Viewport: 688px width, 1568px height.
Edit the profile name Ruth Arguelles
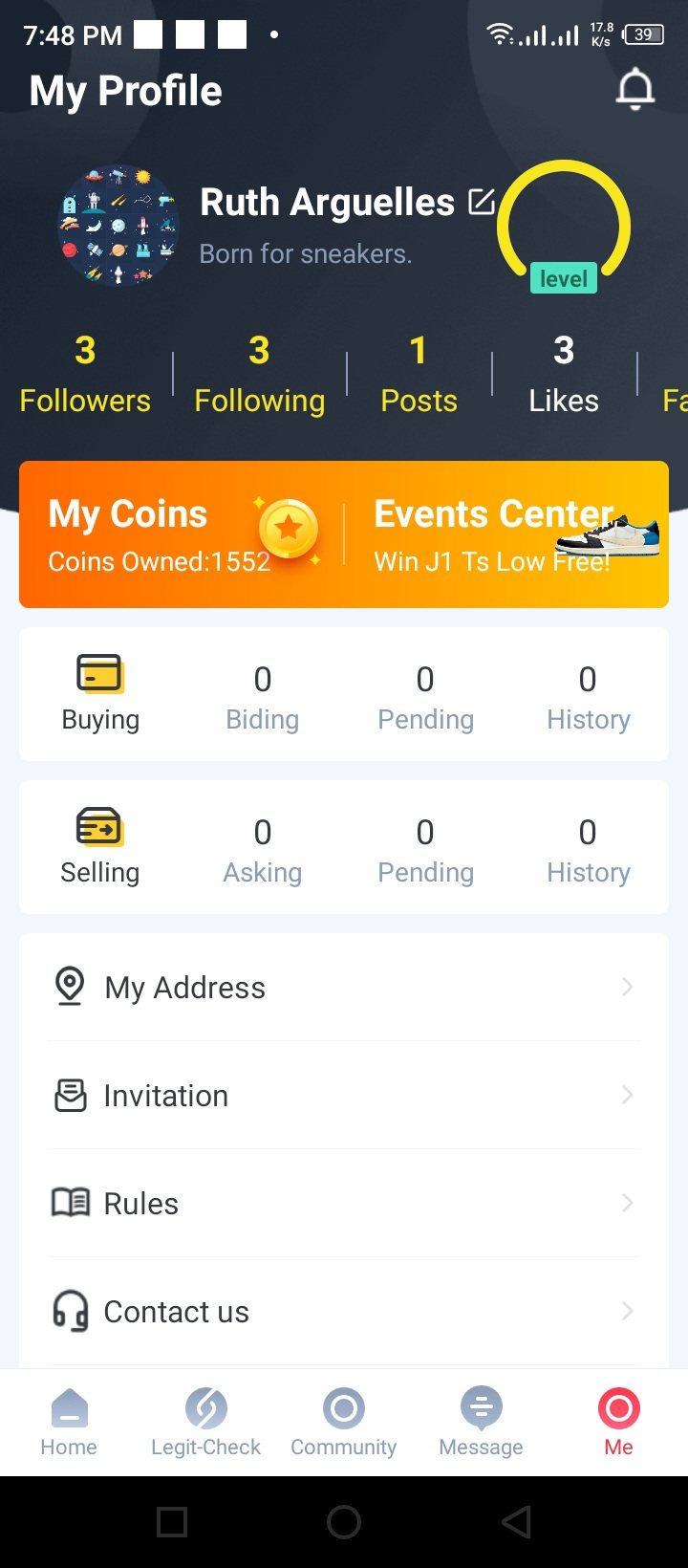[x=482, y=202]
